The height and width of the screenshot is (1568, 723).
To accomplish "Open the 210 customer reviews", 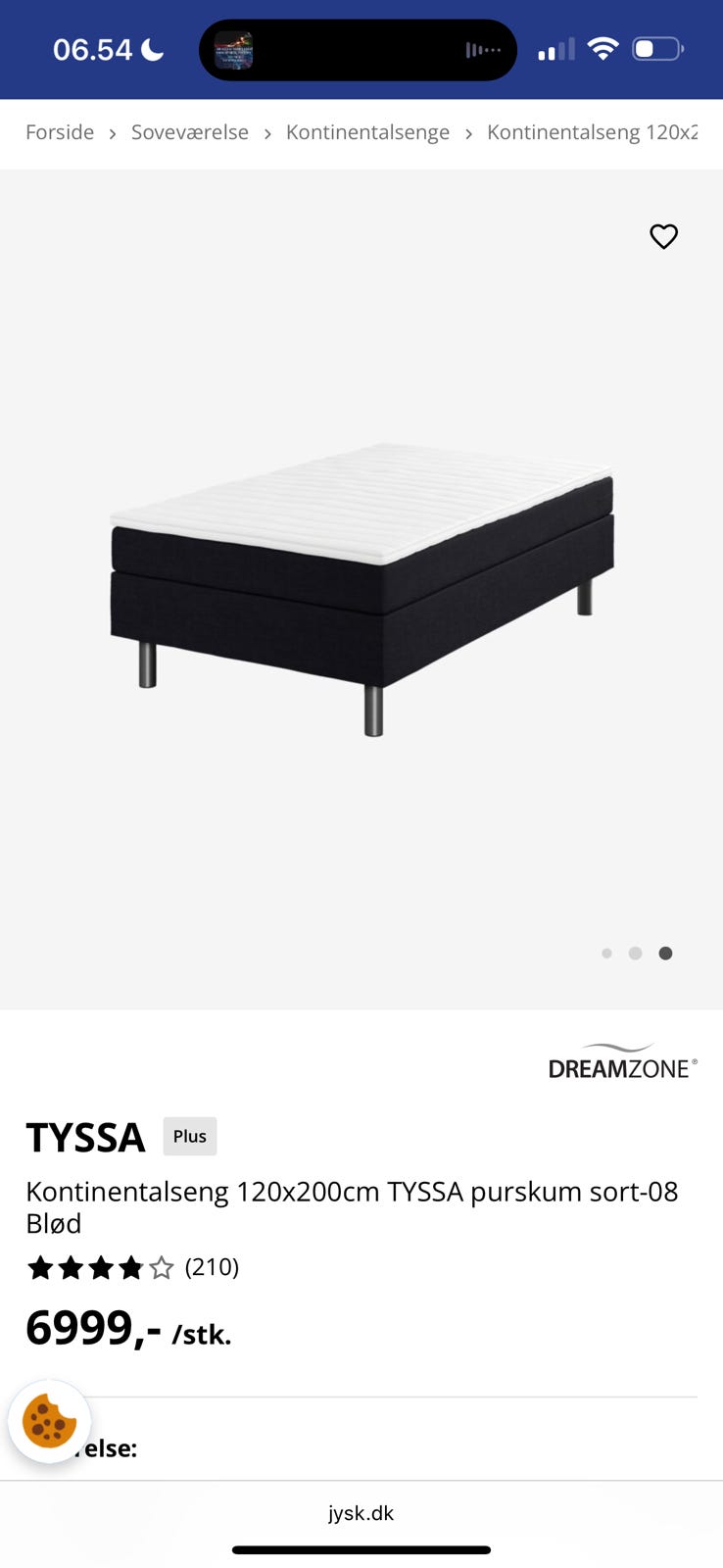I will (212, 1267).
